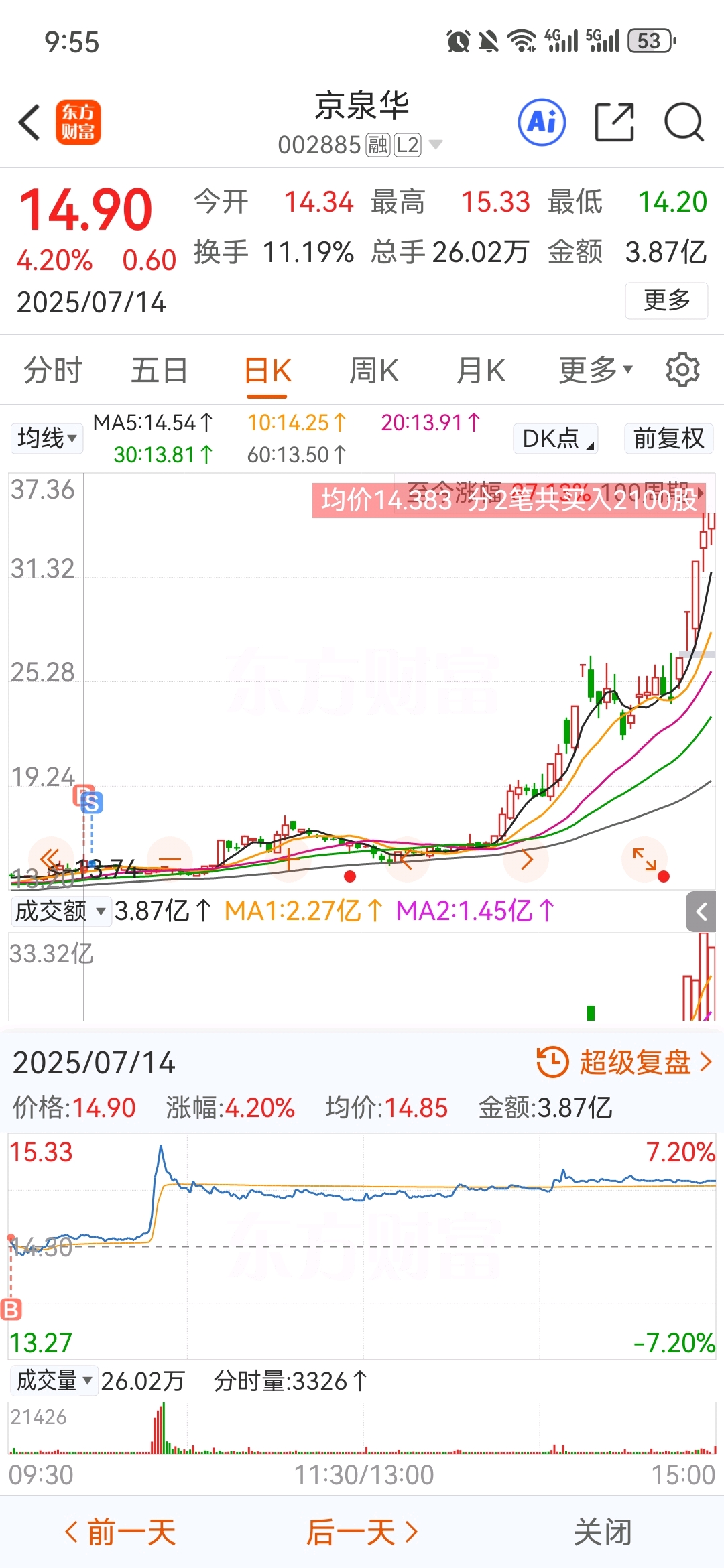
Task: Share this stock page
Action: [x=614, y=123]
